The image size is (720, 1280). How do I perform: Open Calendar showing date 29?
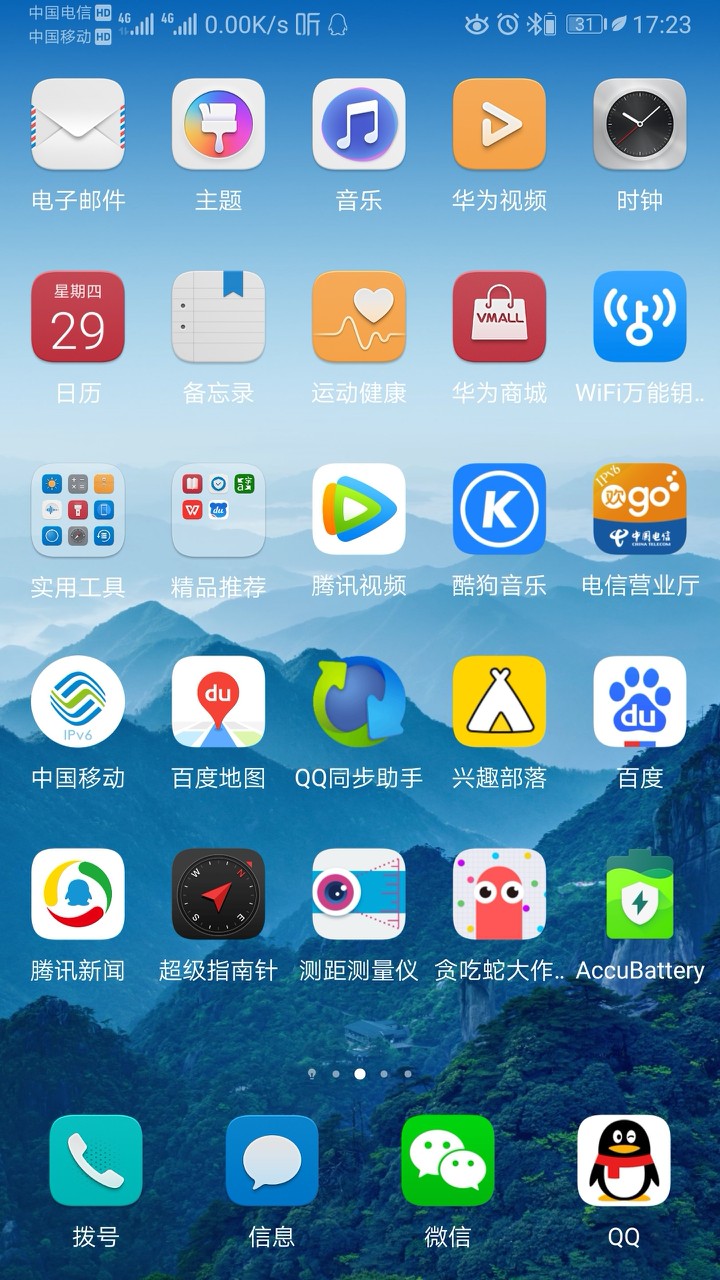[x=78, y=316]
